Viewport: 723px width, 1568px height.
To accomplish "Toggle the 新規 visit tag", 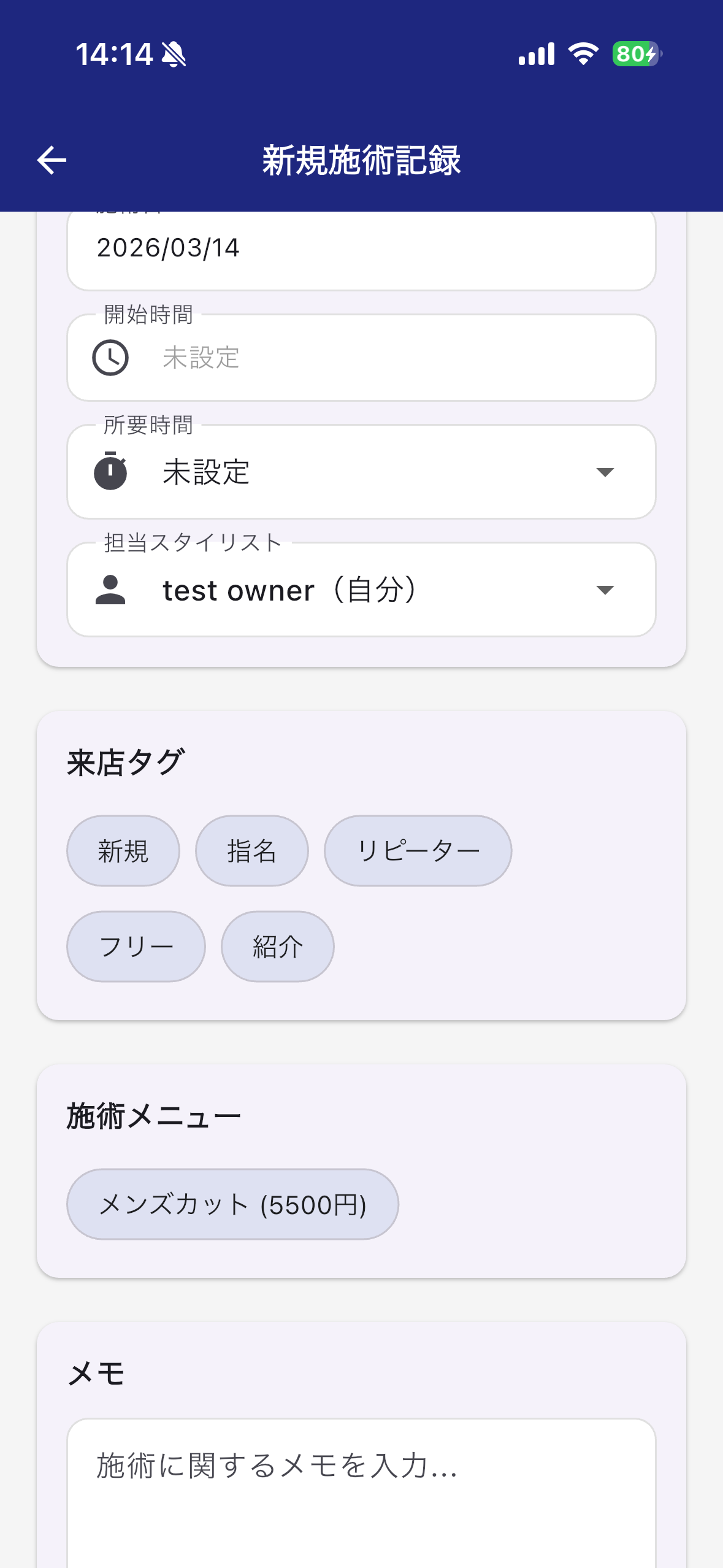I will coord(122,851).
